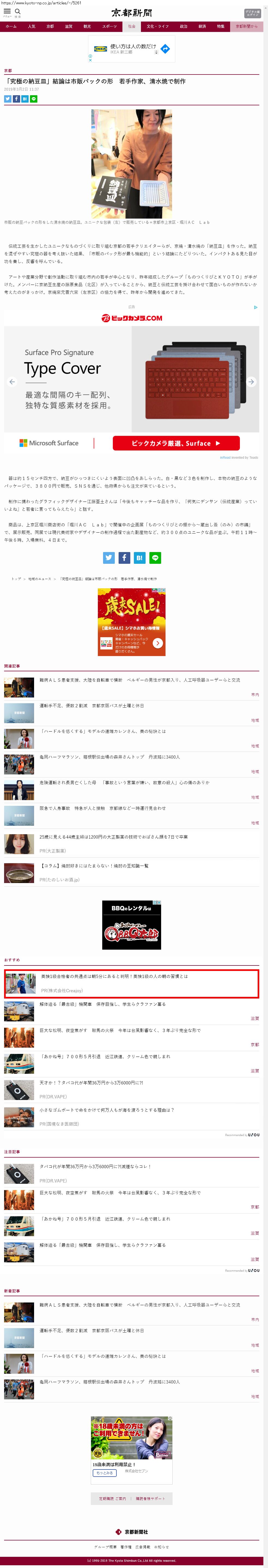The image size is (268, 1568).
Task: Read the 亀岡ハーフマラソン article in 関連記事
Action: click(109, 757)
